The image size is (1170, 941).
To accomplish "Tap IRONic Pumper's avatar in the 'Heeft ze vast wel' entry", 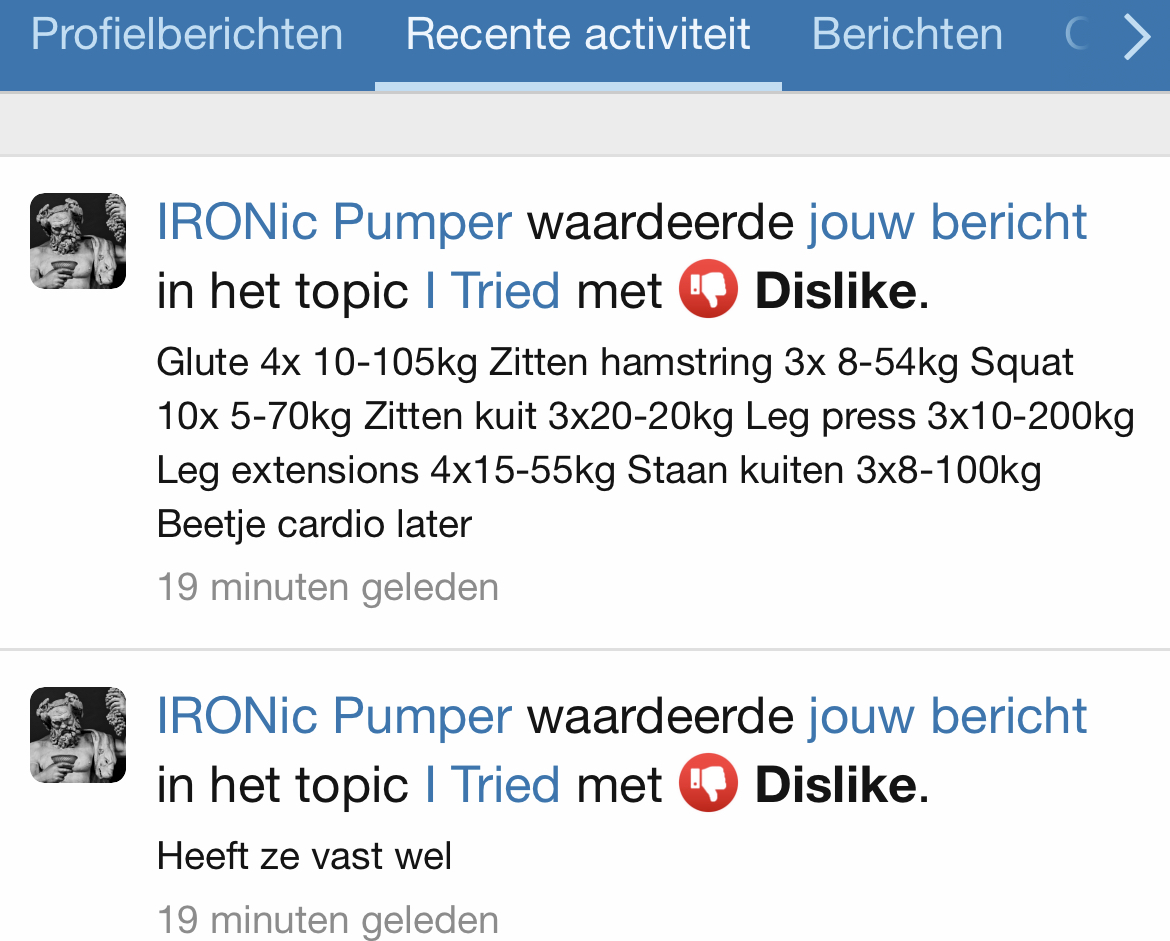I will coord(78,735).
